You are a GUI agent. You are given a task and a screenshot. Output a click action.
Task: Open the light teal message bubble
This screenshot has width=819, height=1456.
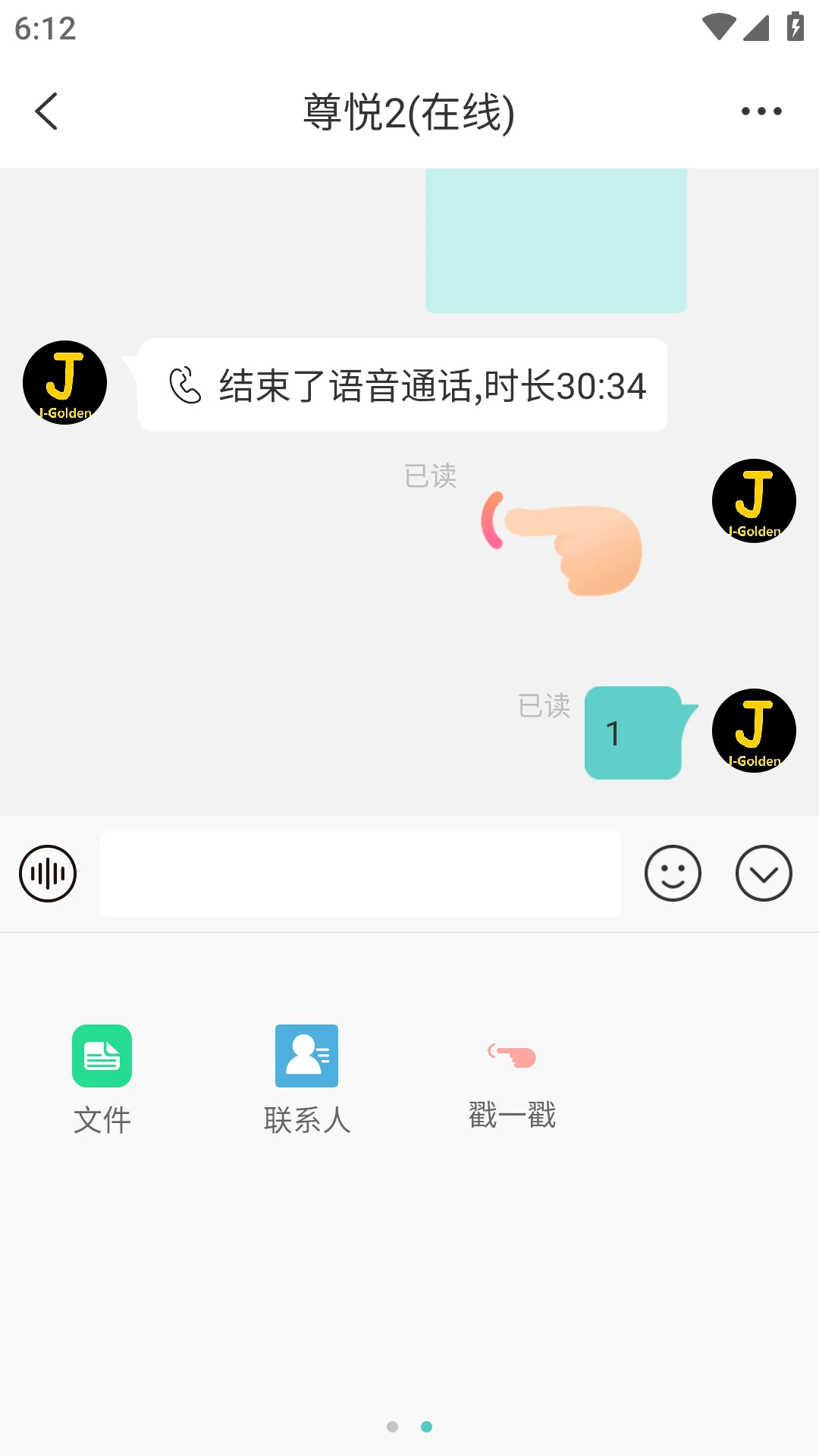pos(556,240)
